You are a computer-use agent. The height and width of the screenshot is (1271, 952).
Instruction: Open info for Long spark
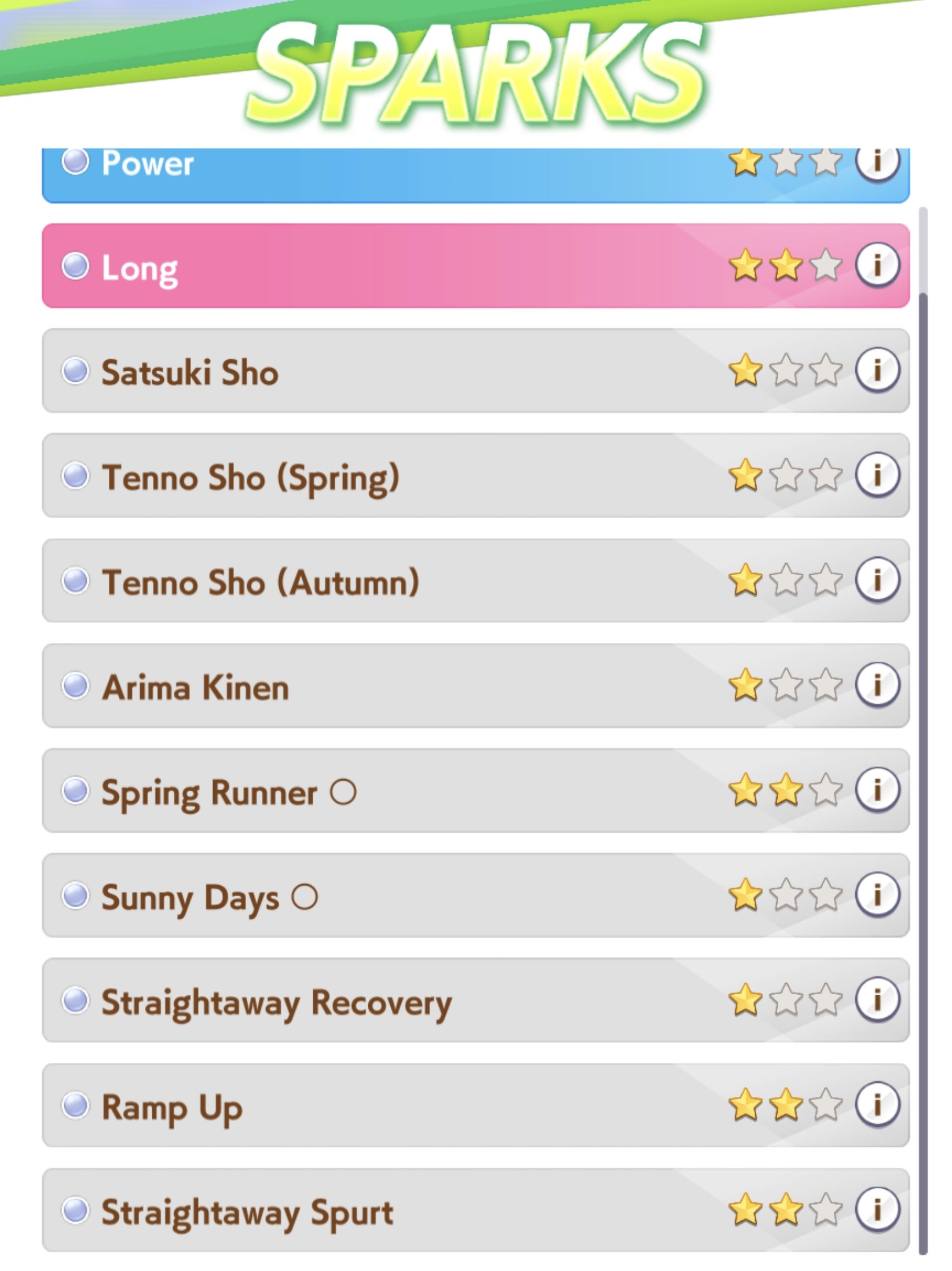(877, 265)
